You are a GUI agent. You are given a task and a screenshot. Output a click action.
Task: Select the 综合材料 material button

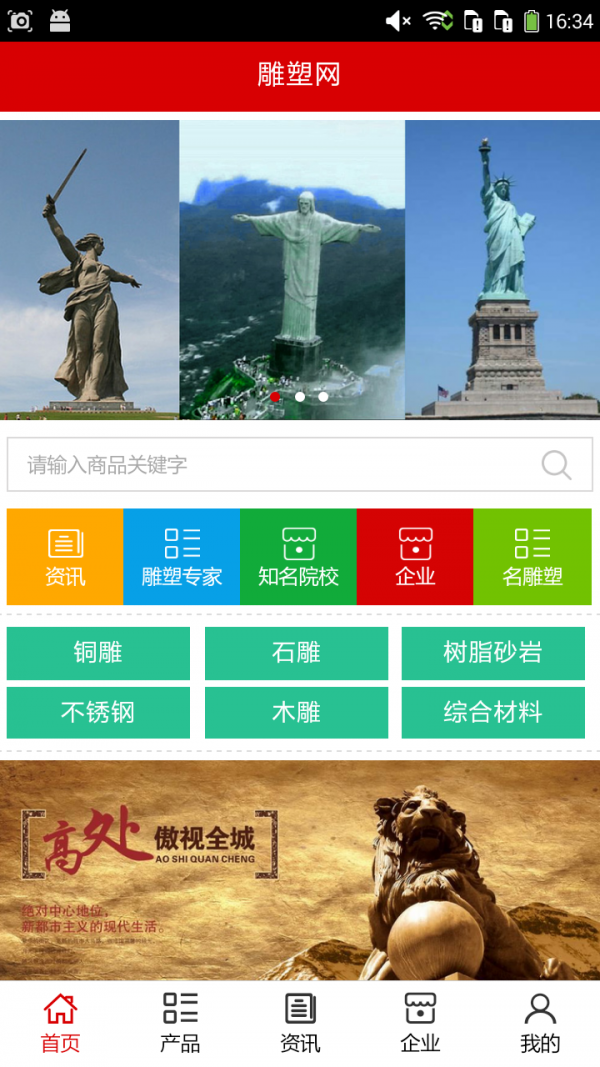point(493,712)
